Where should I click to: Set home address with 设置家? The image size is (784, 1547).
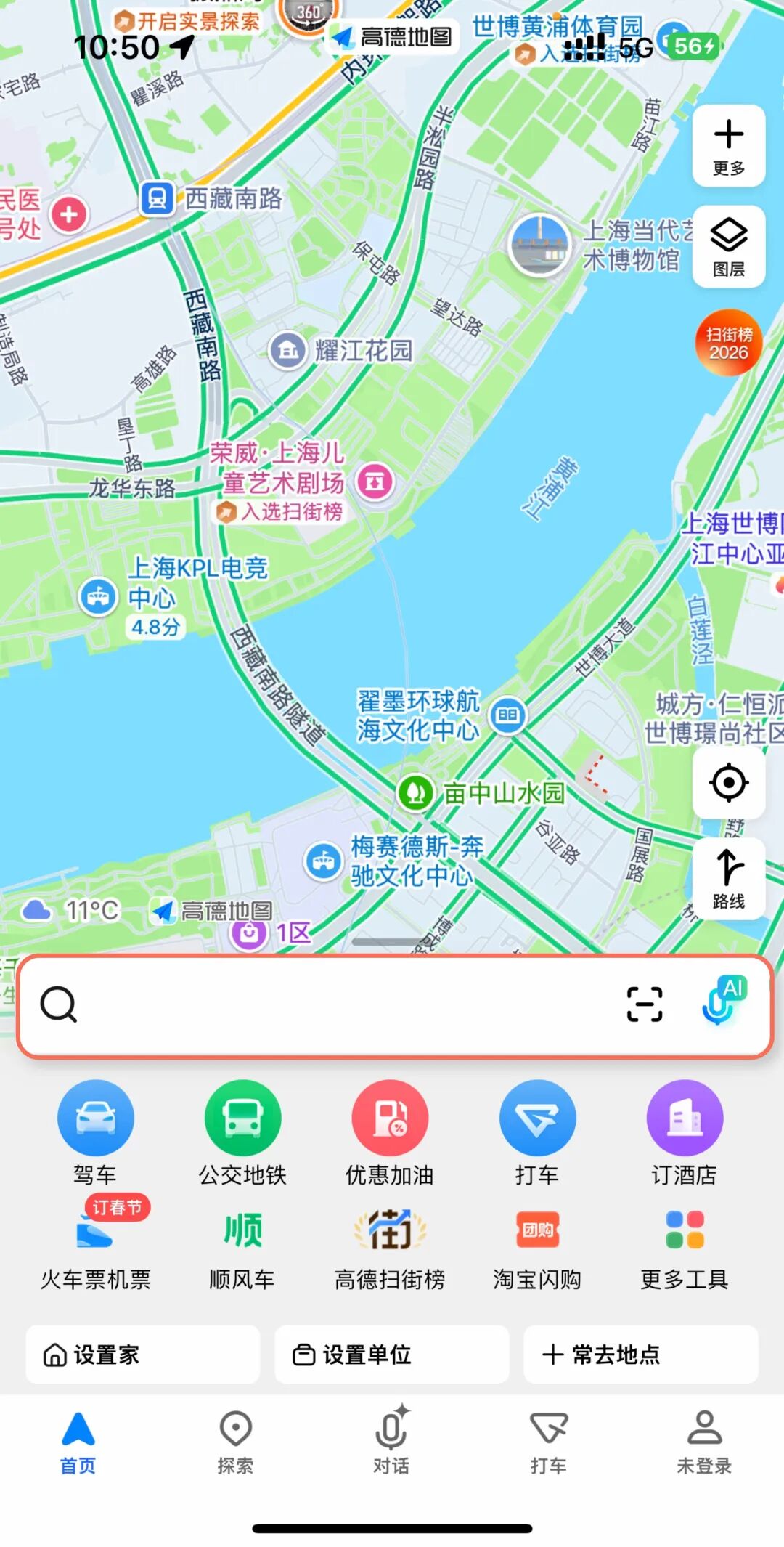click(x=143, y=1355)
